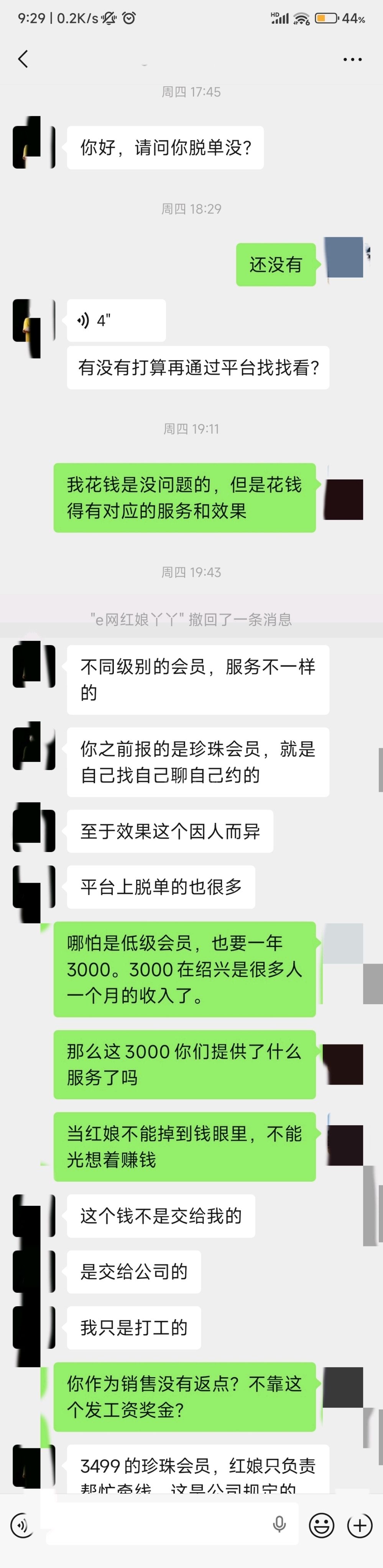Open the plus attachments menu
The height and width of the screenshot is (1568, 383).
(359, 1525)
